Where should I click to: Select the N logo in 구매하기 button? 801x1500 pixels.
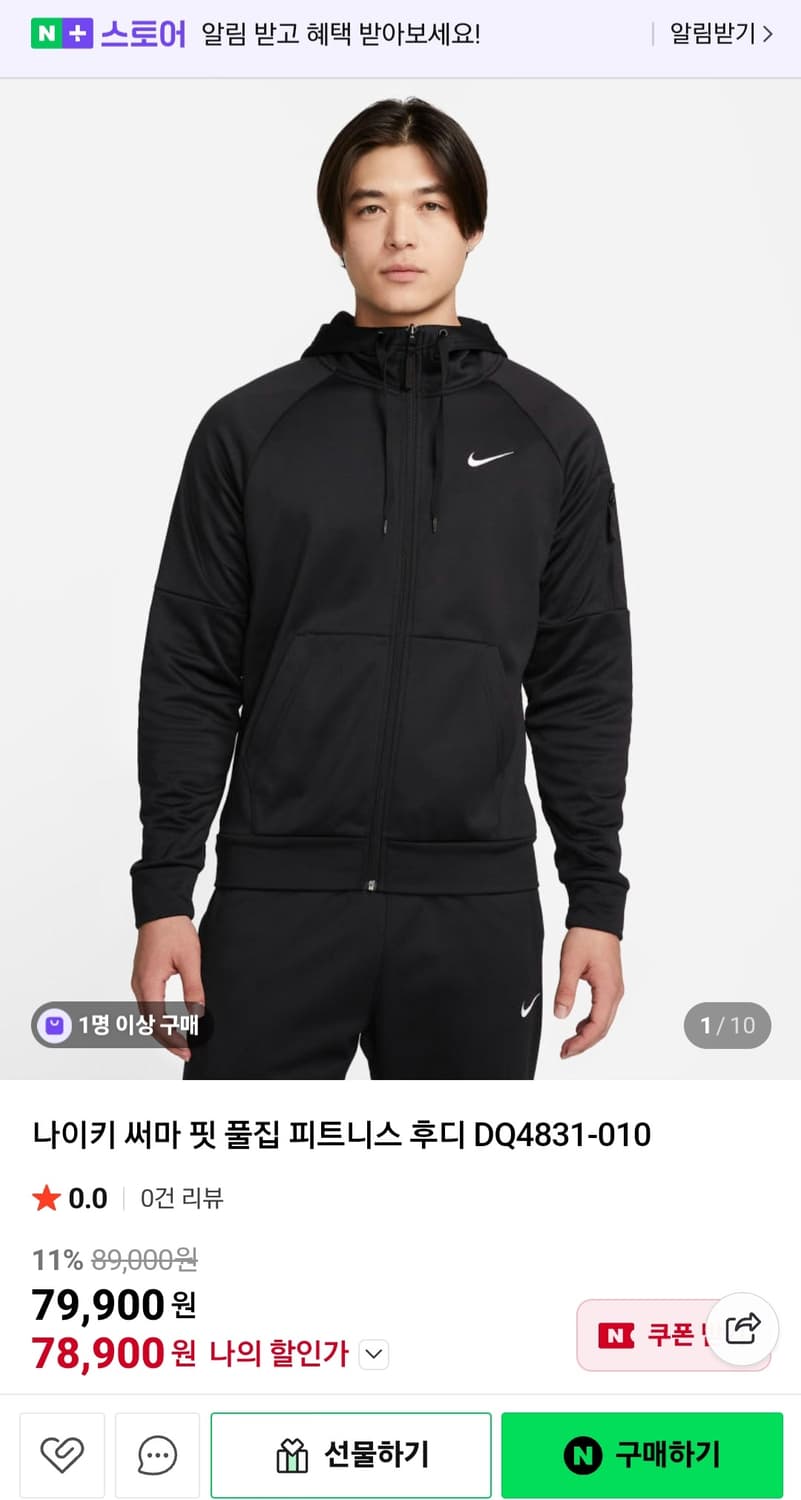coord(578,1455)
